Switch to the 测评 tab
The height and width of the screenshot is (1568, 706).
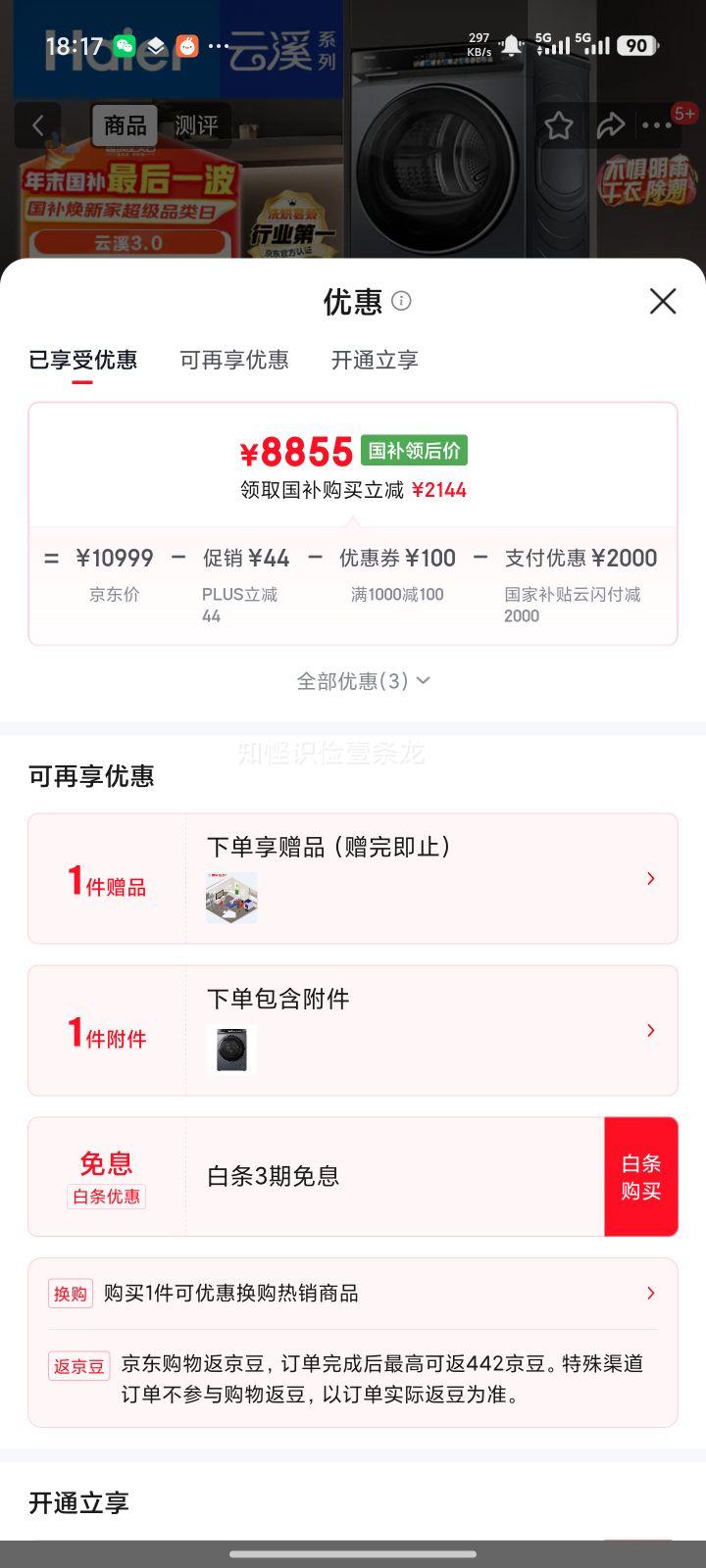point(194,124)
